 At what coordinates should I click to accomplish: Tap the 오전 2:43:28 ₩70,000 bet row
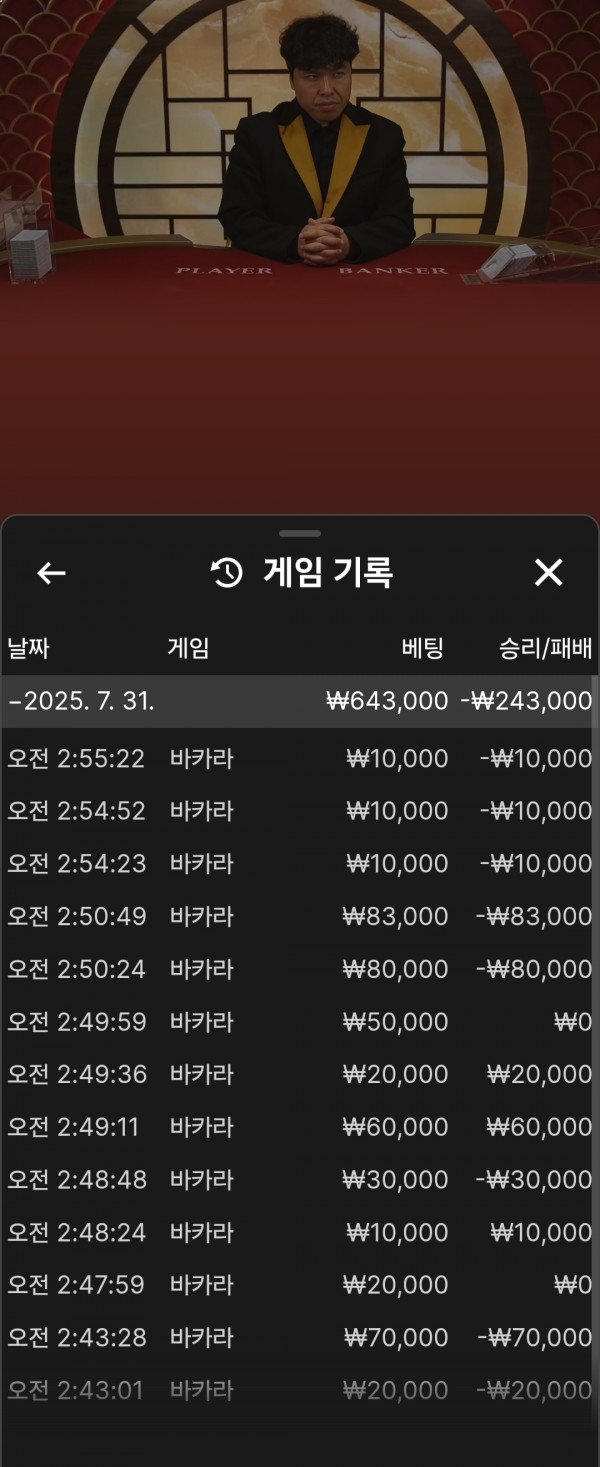[x=299, y=1338]
